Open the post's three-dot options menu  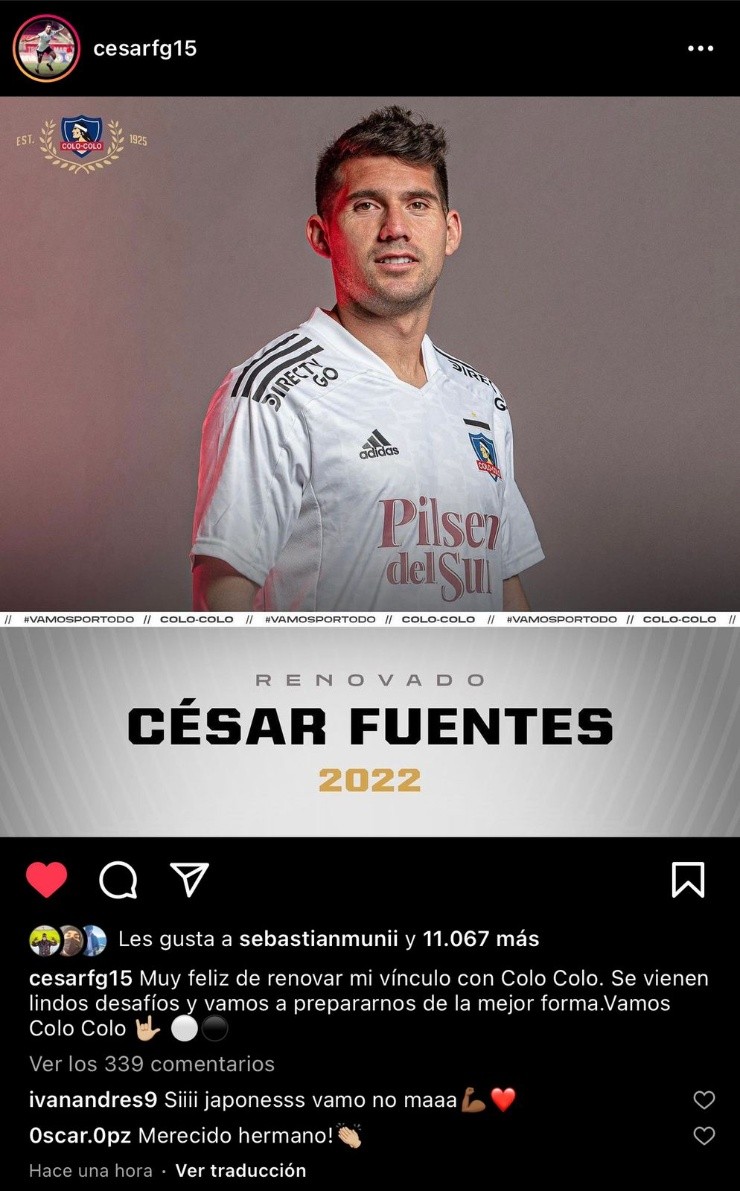pyautogui.click(x=700, y=48)
